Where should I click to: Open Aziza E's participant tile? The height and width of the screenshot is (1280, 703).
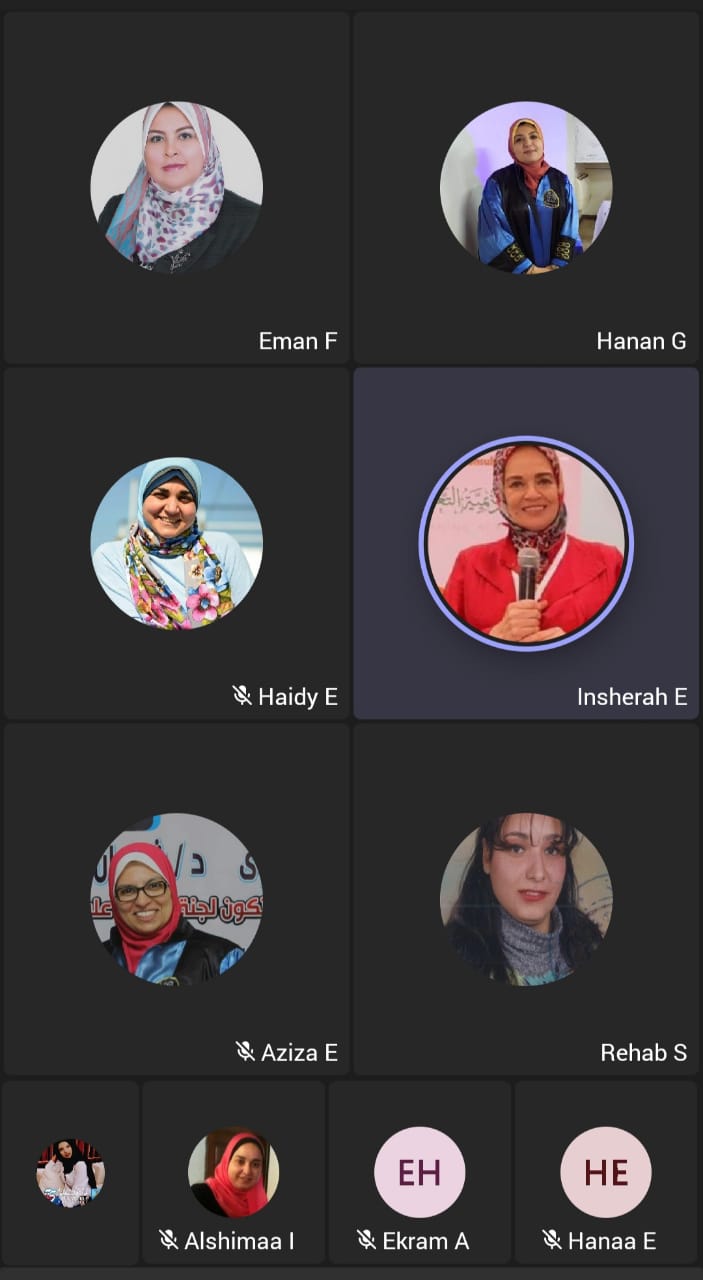click(x=176, y=899)
